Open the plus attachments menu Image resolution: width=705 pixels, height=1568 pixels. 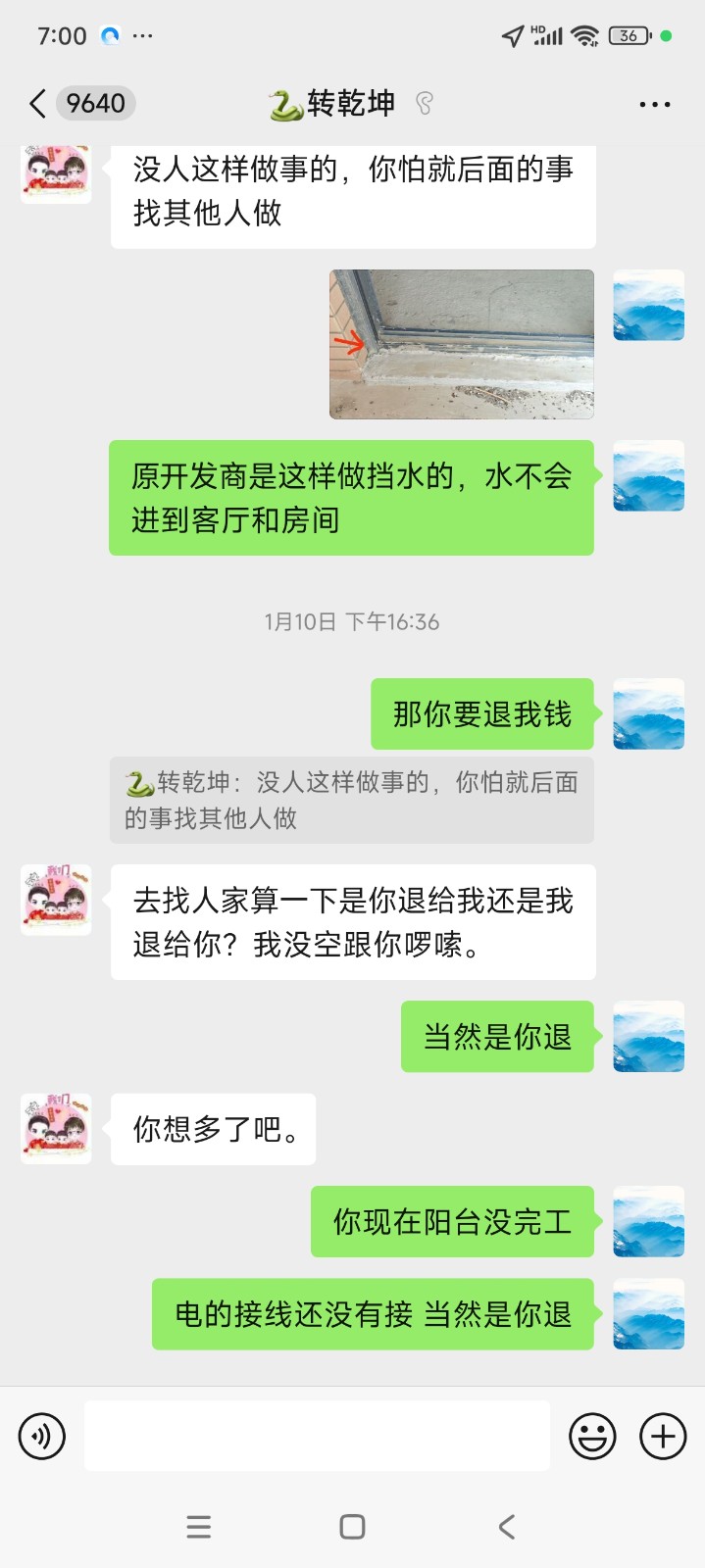pos(663,1437)
